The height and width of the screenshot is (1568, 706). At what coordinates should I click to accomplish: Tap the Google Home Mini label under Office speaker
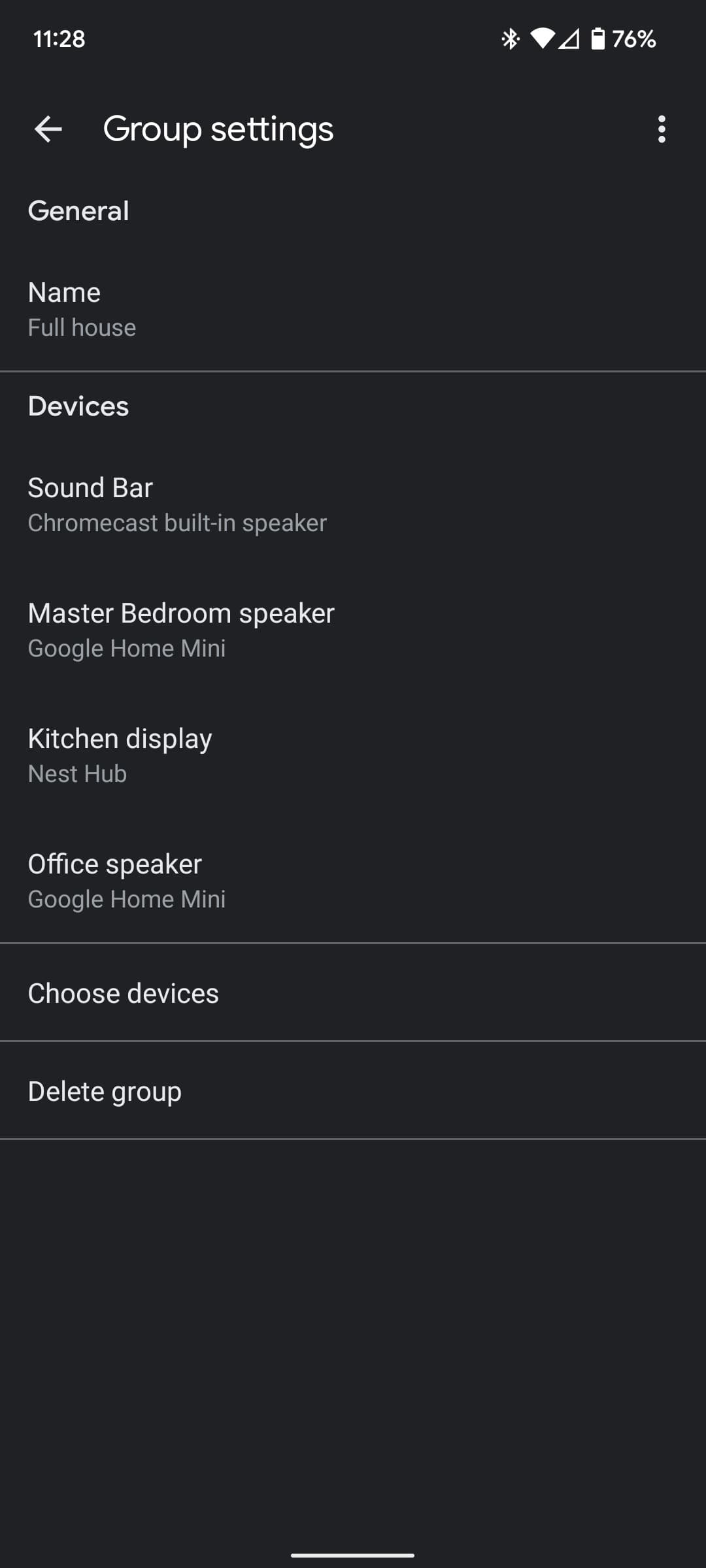point(127,898)
